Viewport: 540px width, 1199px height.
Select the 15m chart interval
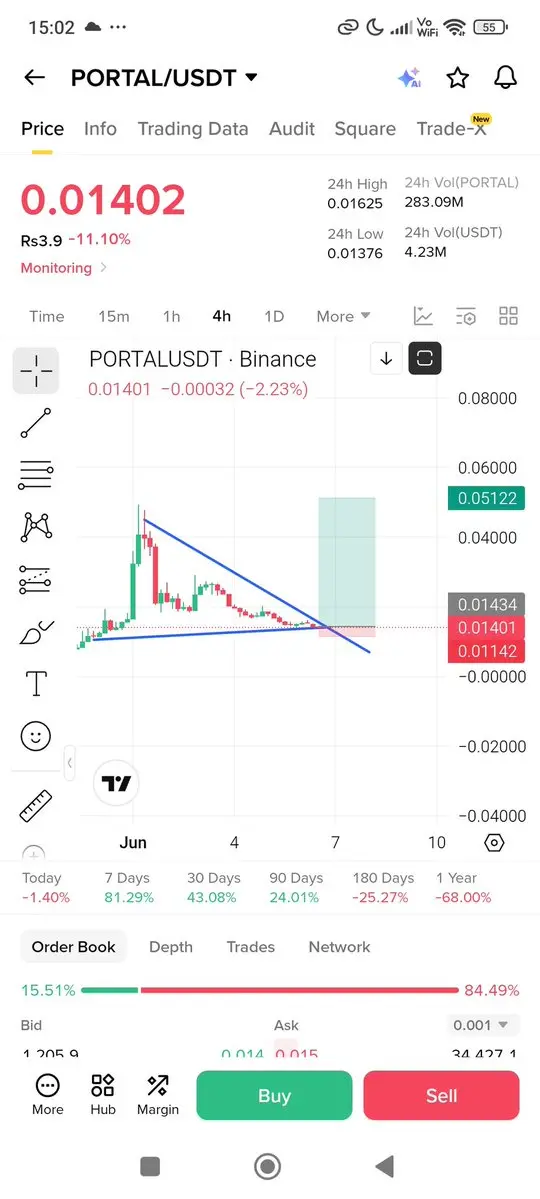point(113,317)
